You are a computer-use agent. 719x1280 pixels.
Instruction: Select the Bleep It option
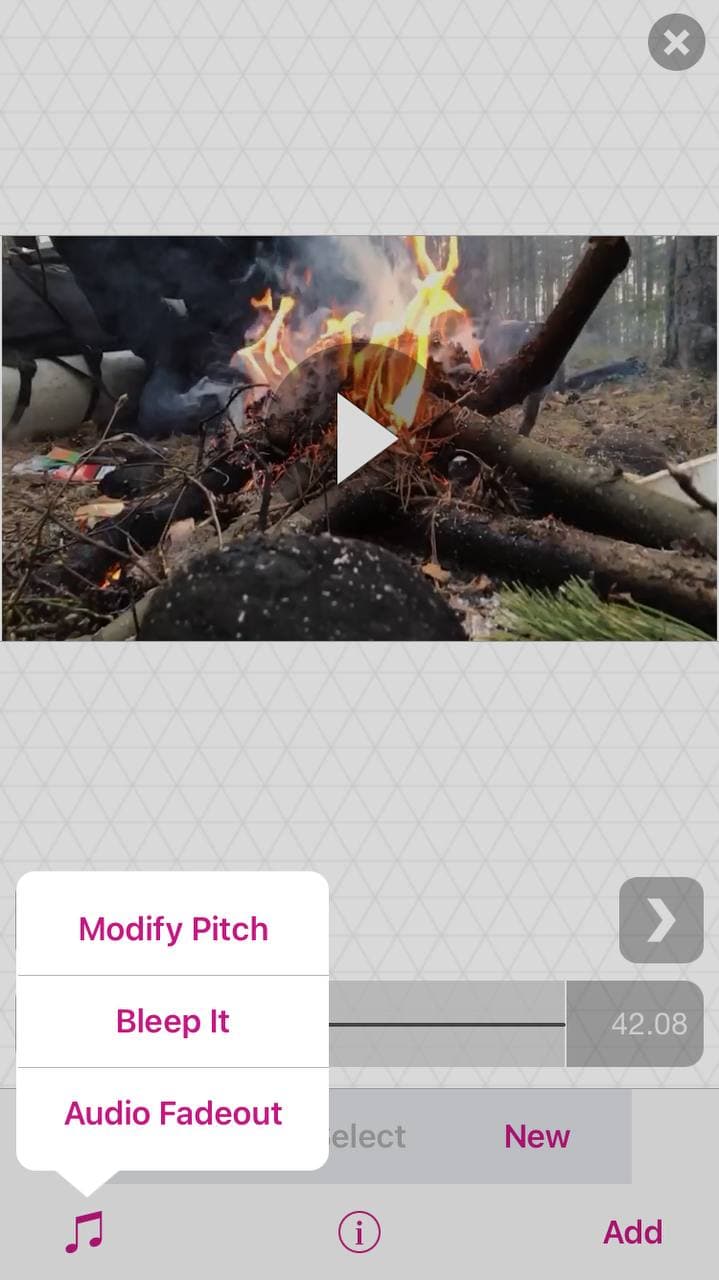pos(173,1021)
